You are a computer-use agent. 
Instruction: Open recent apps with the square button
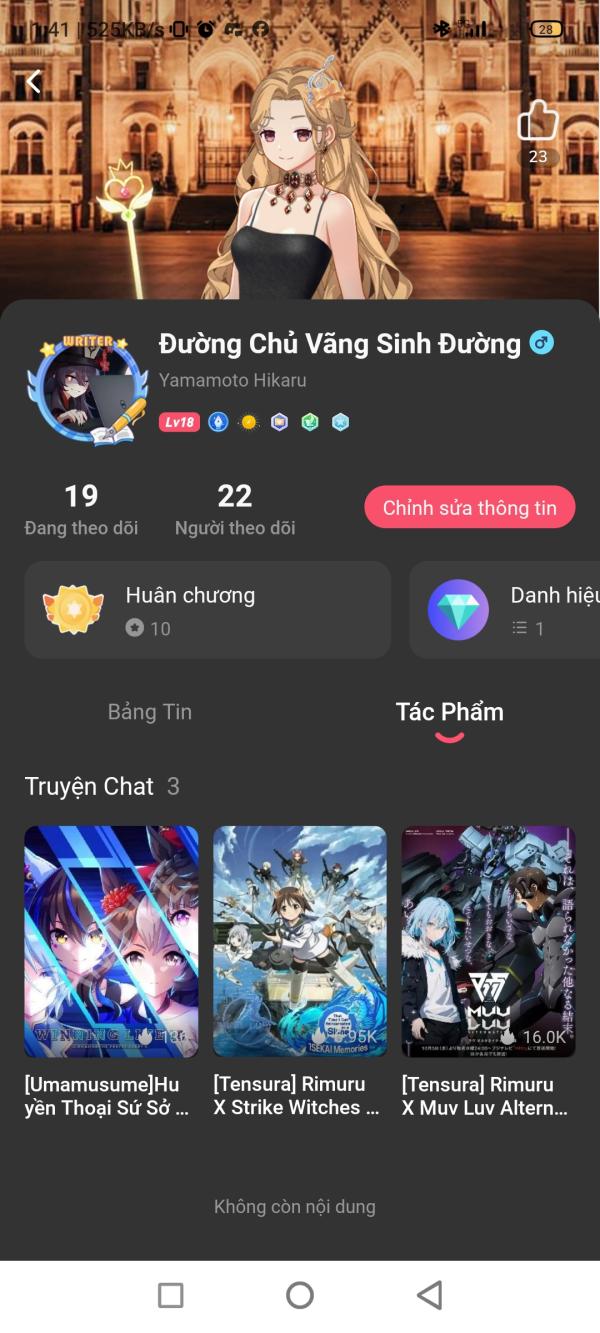point(171,1295)
